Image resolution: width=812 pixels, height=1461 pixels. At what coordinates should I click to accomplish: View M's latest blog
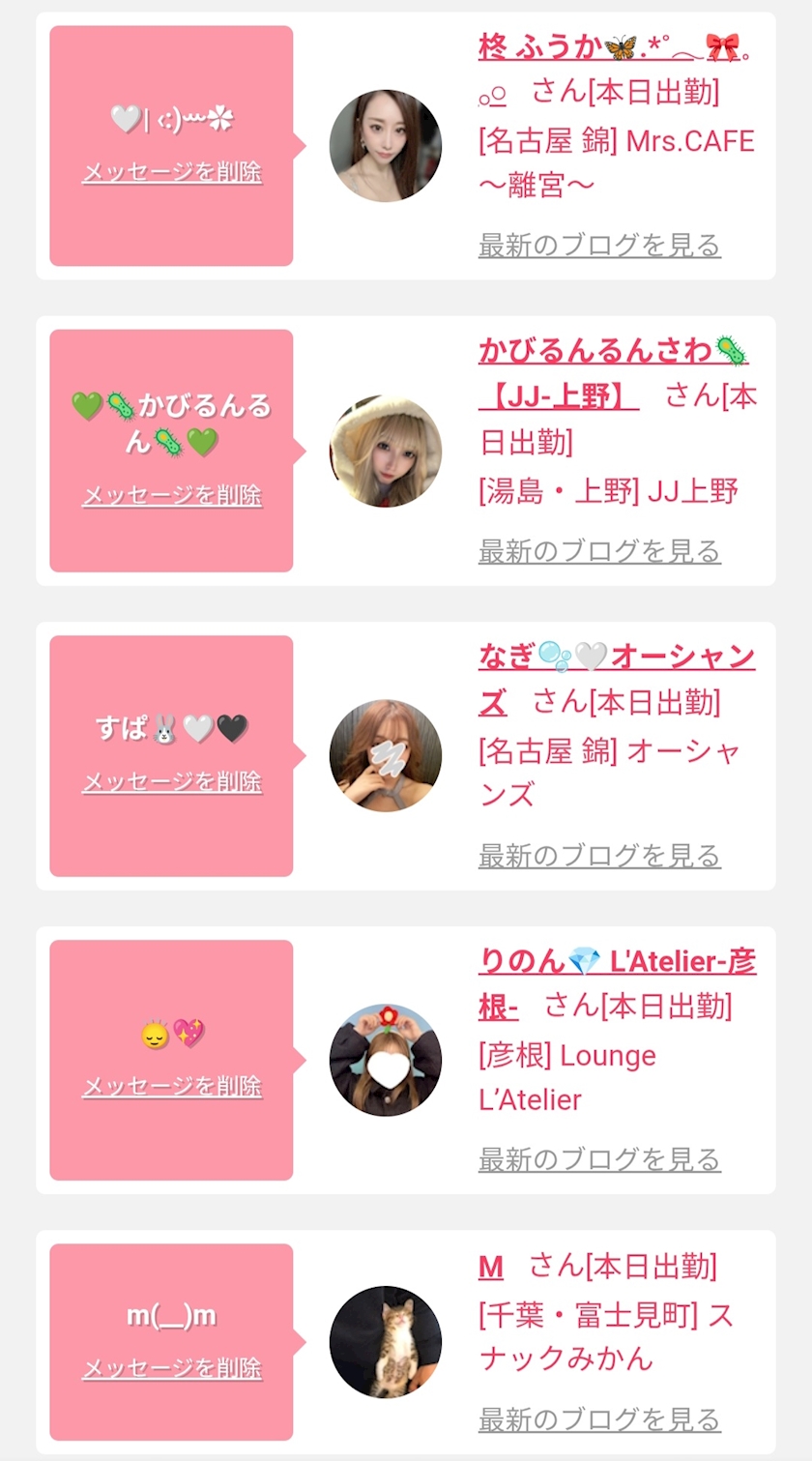click(599, 1420)
